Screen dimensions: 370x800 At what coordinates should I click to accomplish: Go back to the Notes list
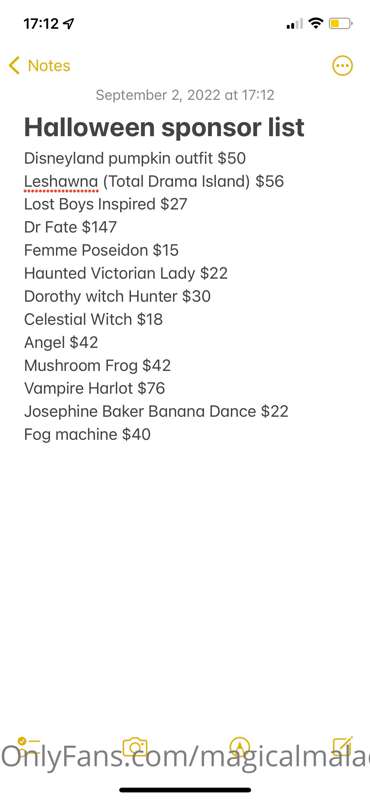click(39, 66)
